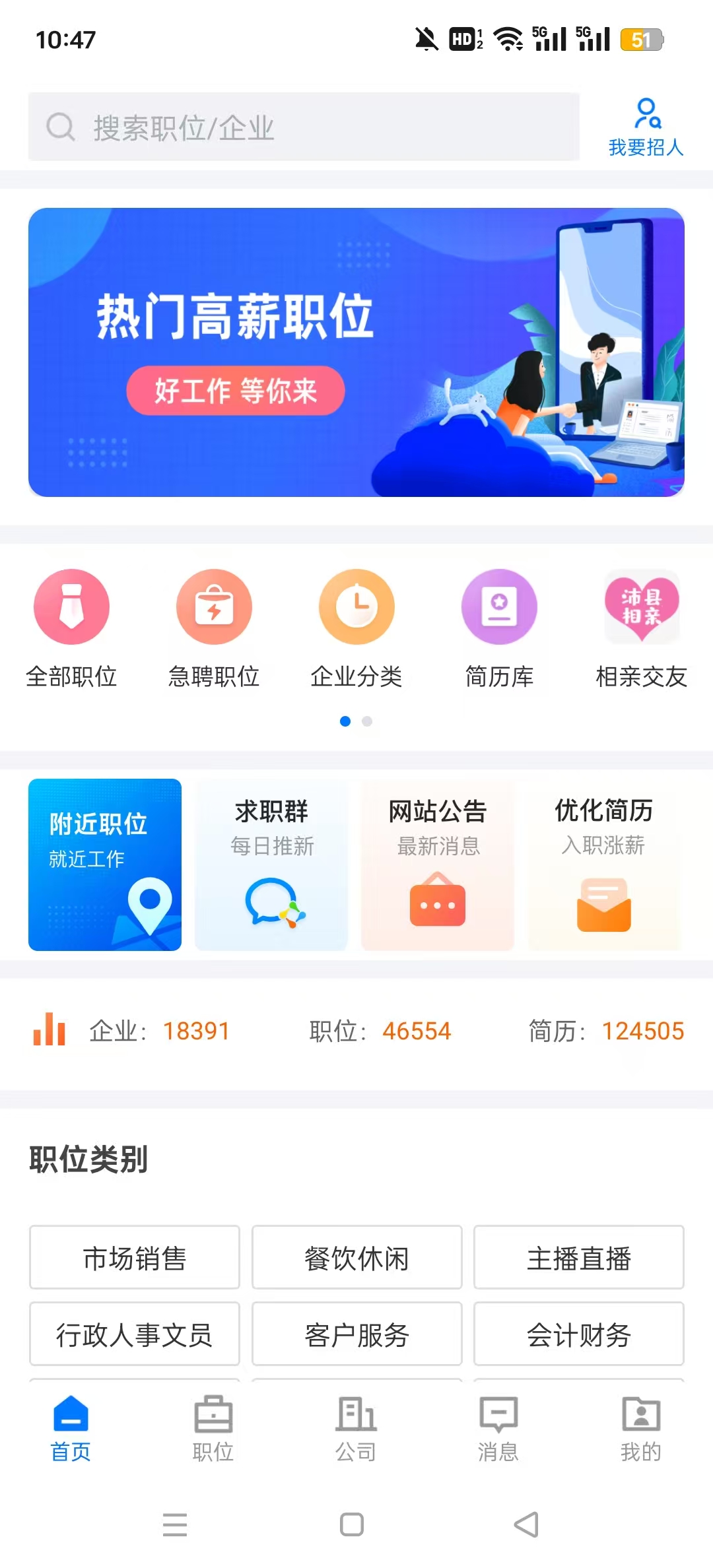The width and height of the screenshot is (713, 1568).
Task: Go to the 我的 tab
Action: coord(641,1428)
